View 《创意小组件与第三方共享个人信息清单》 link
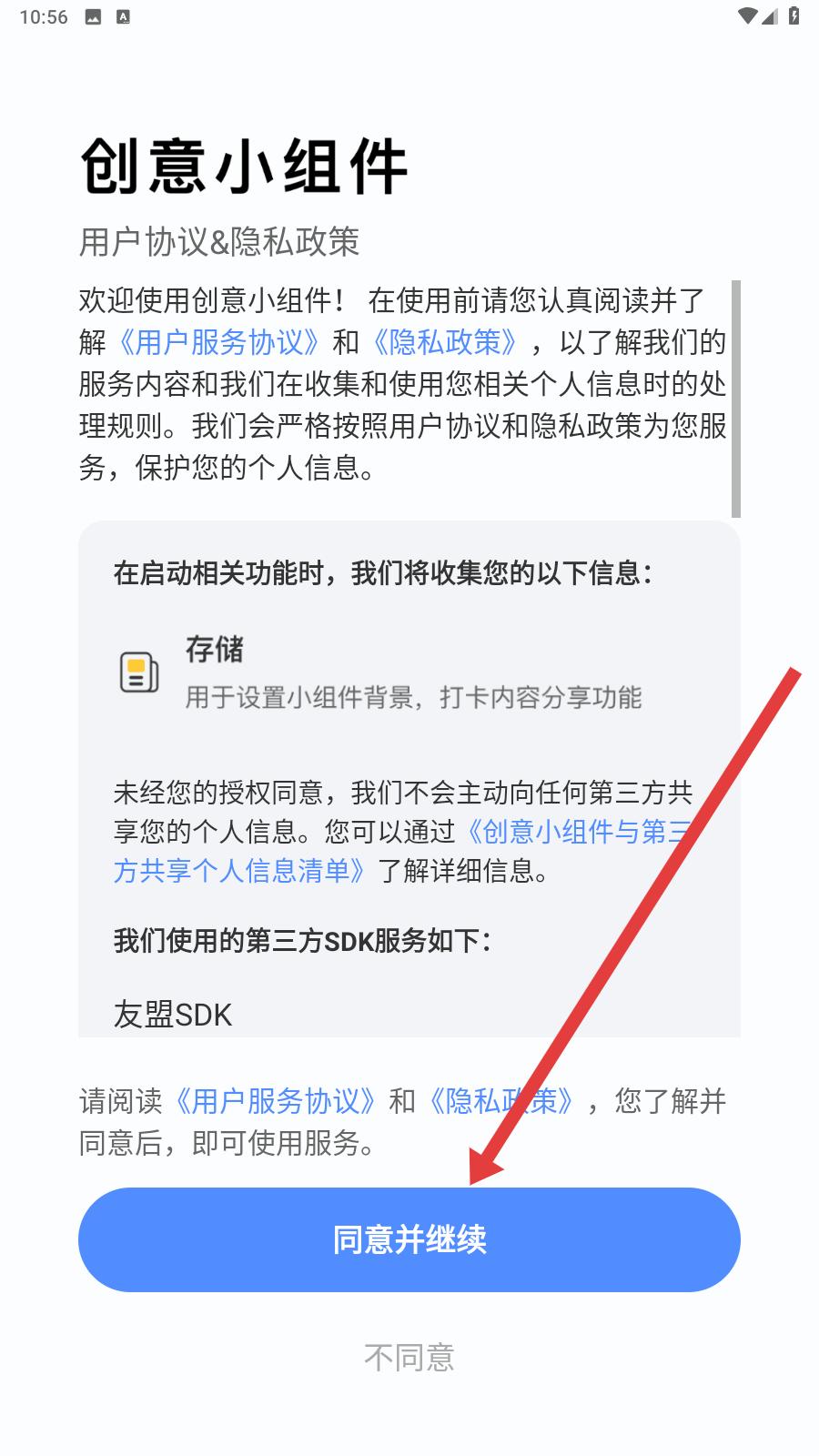Image resolution: width=819 pixels, height=1456 pixels. coord(408,851)
